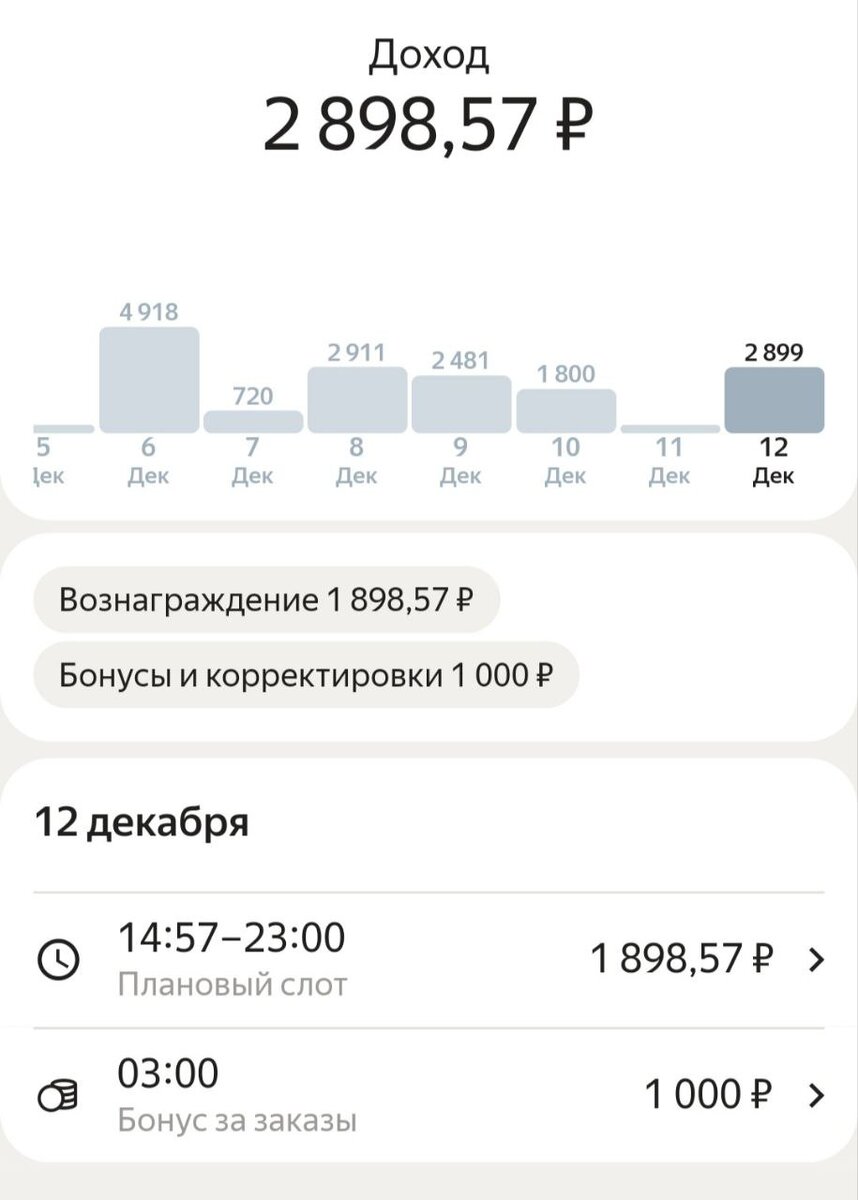Tap the Бонусы и корректировки 1 000 ₽ chip

pos(305,676)
